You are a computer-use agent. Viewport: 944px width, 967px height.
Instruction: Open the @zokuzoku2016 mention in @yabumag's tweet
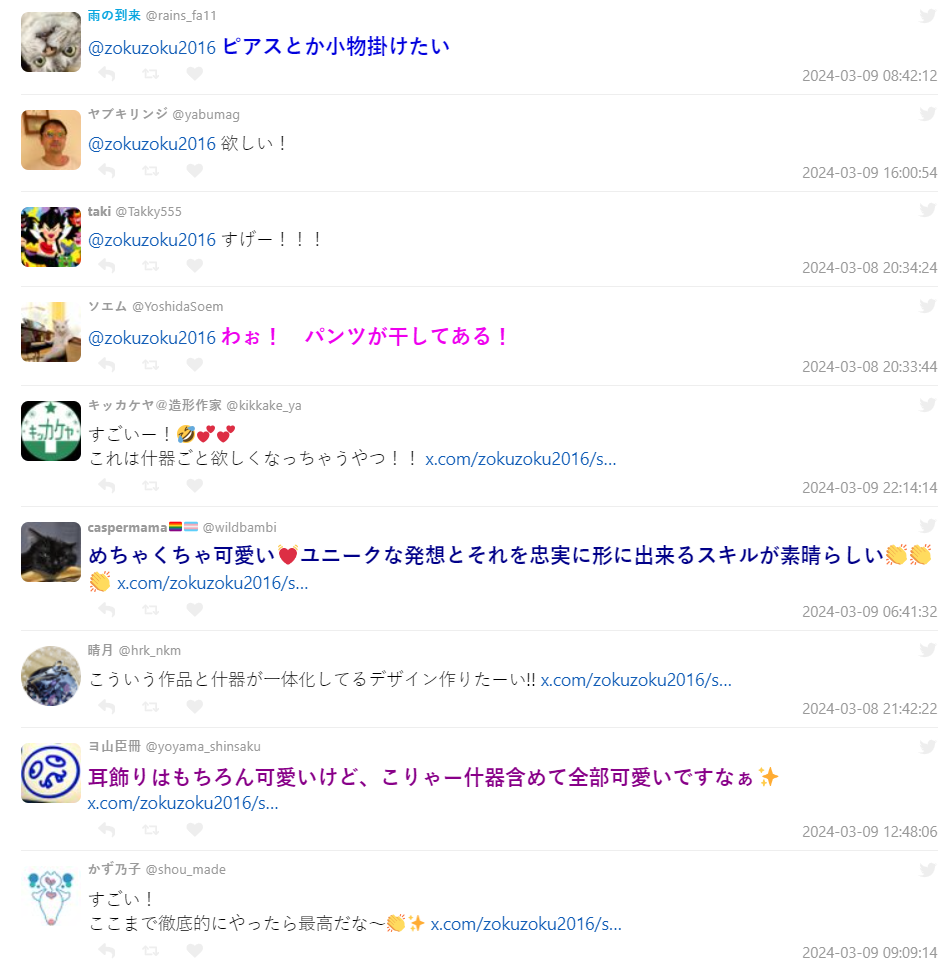click(x=152, y=143)
